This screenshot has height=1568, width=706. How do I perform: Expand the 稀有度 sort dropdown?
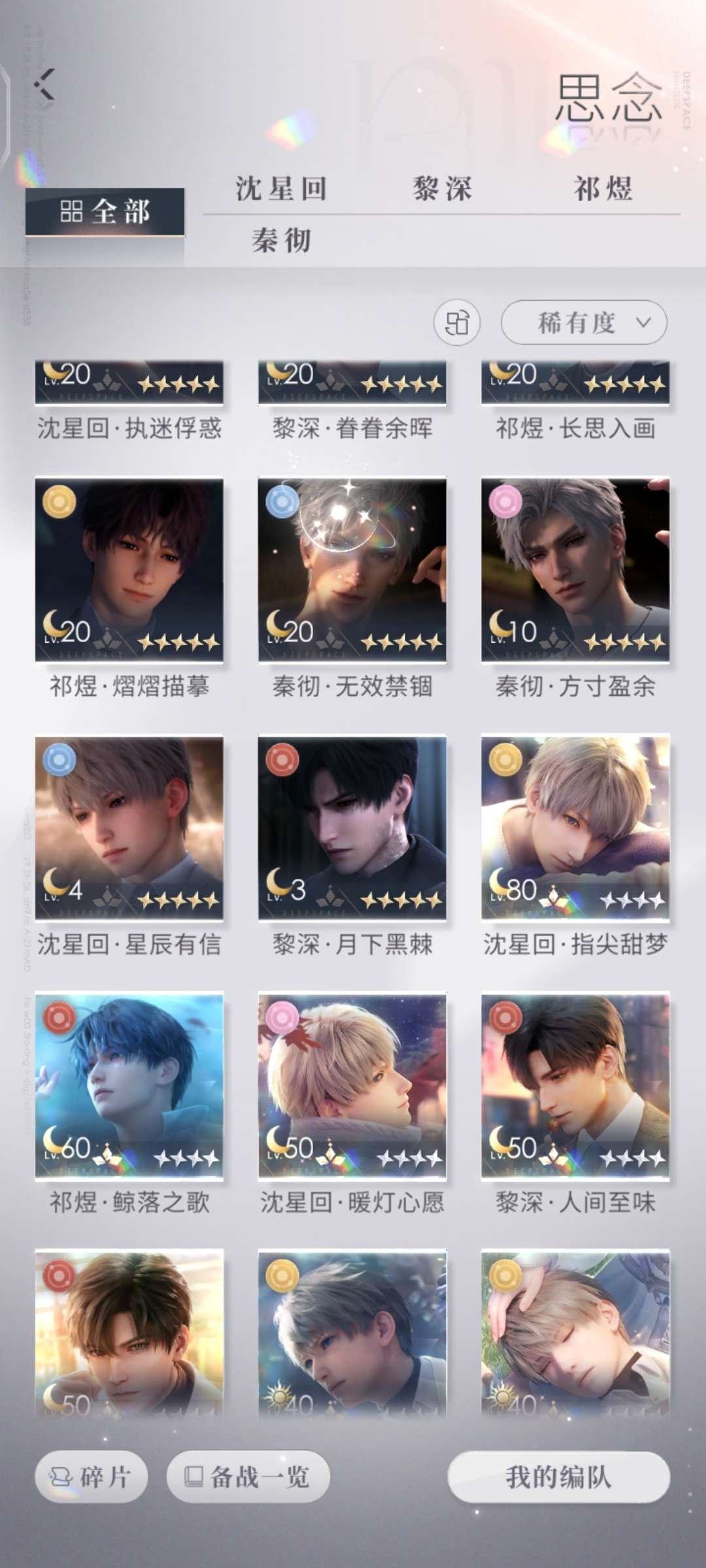(584, 322)
